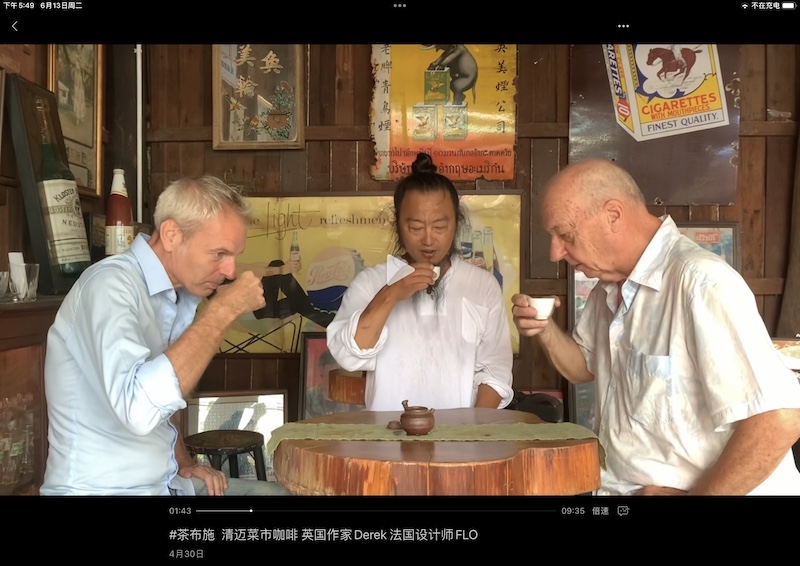Tap the video to pause playback
800x566 pixels.
400,270
